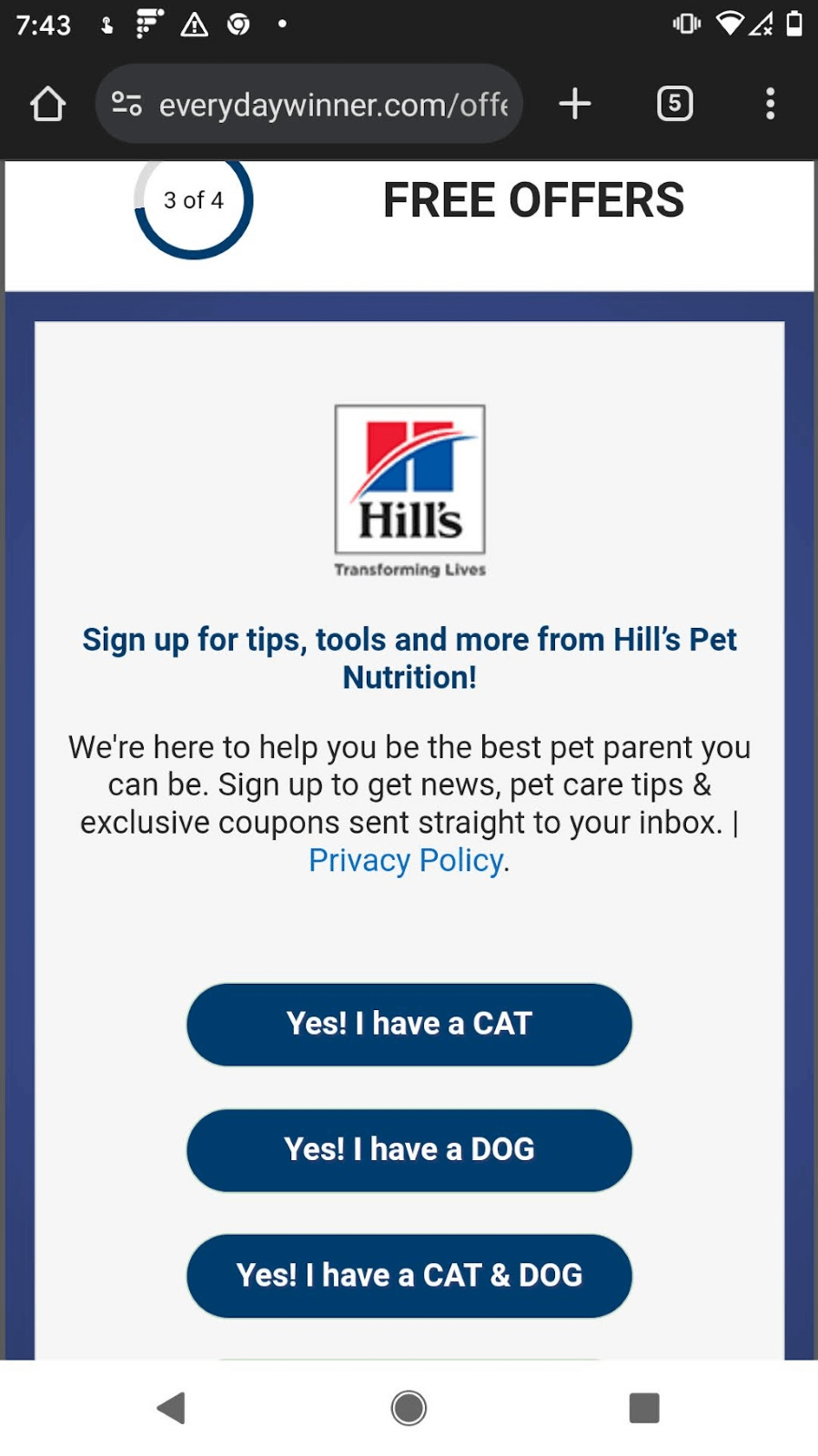
Task: Tap the system back button
Action: pyautogui.click(x=171, y=1408)
